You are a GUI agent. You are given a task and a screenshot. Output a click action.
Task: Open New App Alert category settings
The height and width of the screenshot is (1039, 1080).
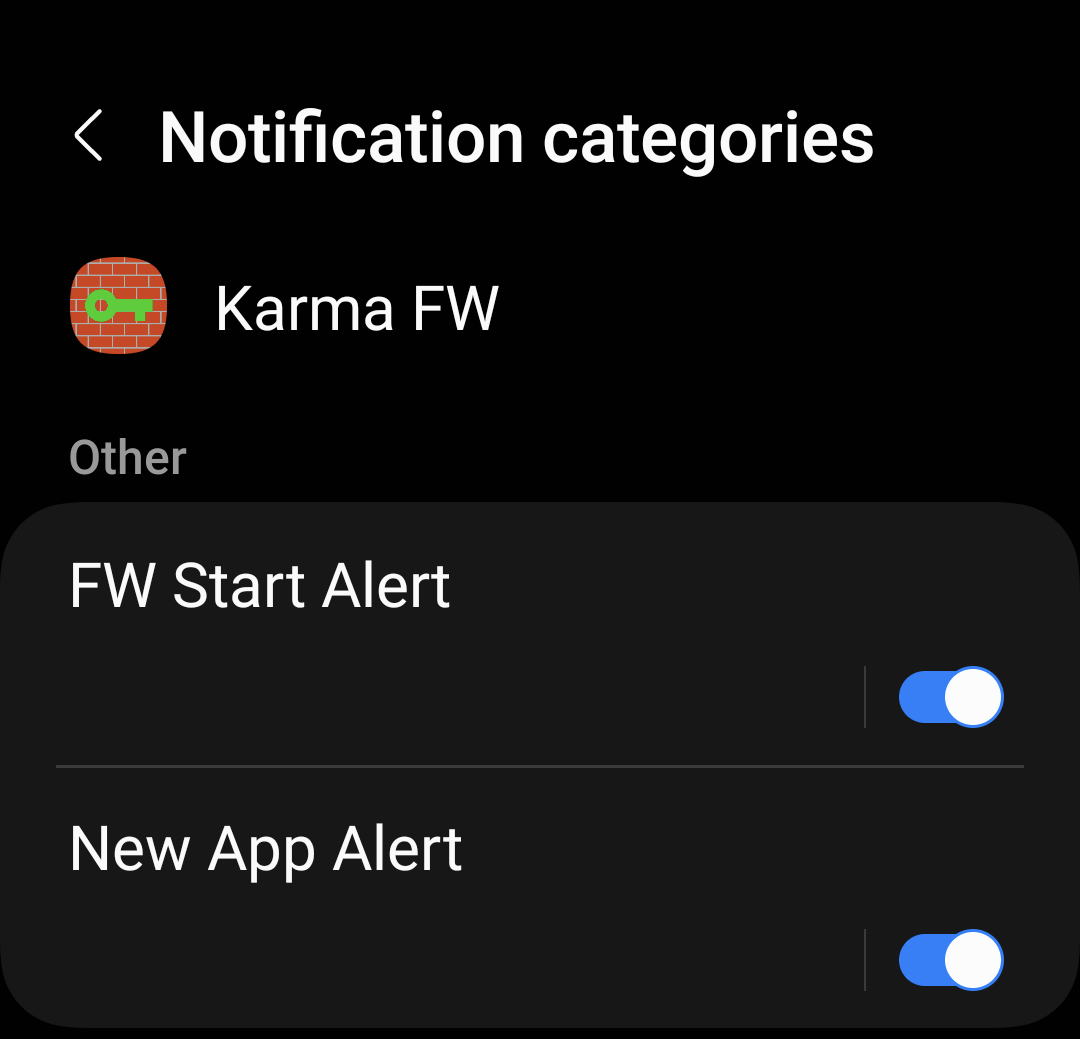click(x=266, y=850)
